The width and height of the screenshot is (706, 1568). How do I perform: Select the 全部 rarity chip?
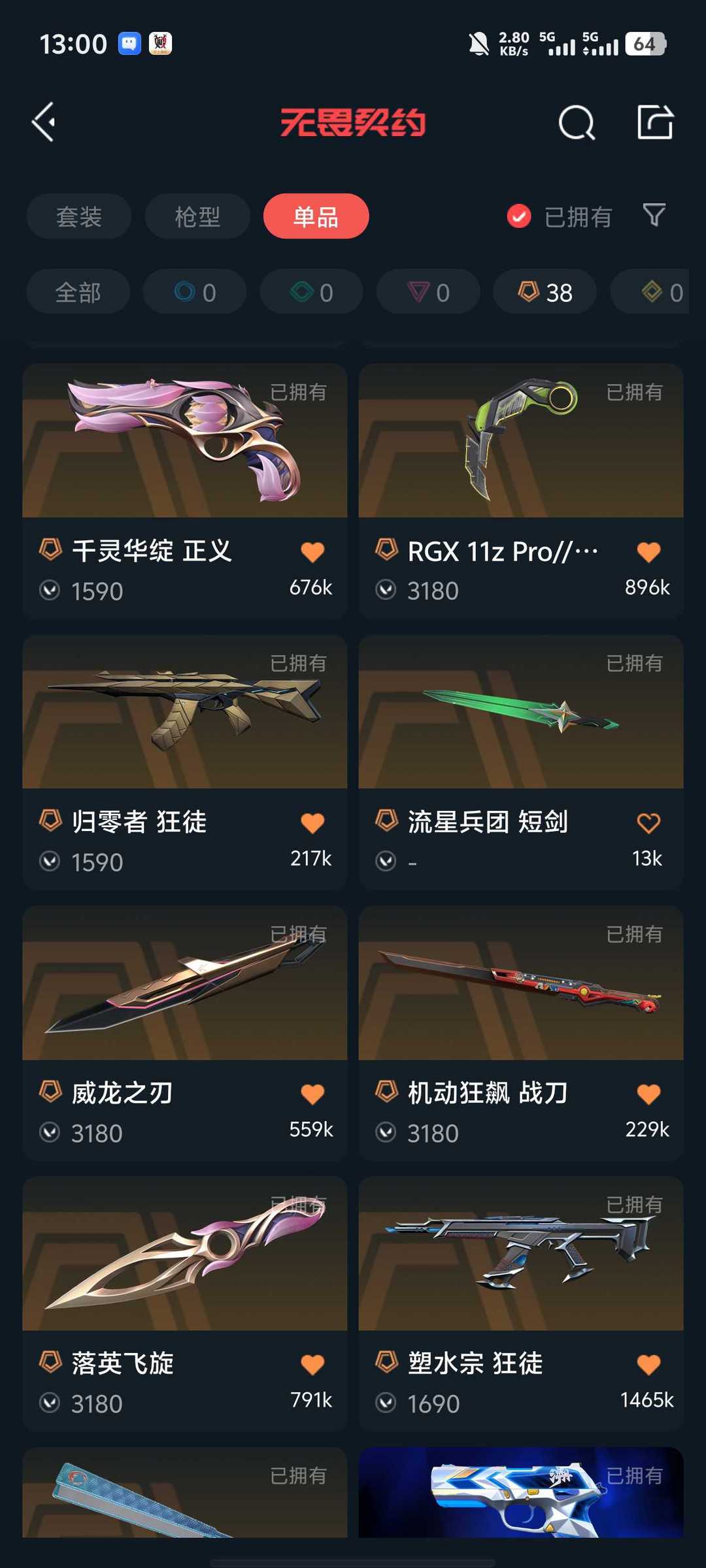click(x=78, y=292)
